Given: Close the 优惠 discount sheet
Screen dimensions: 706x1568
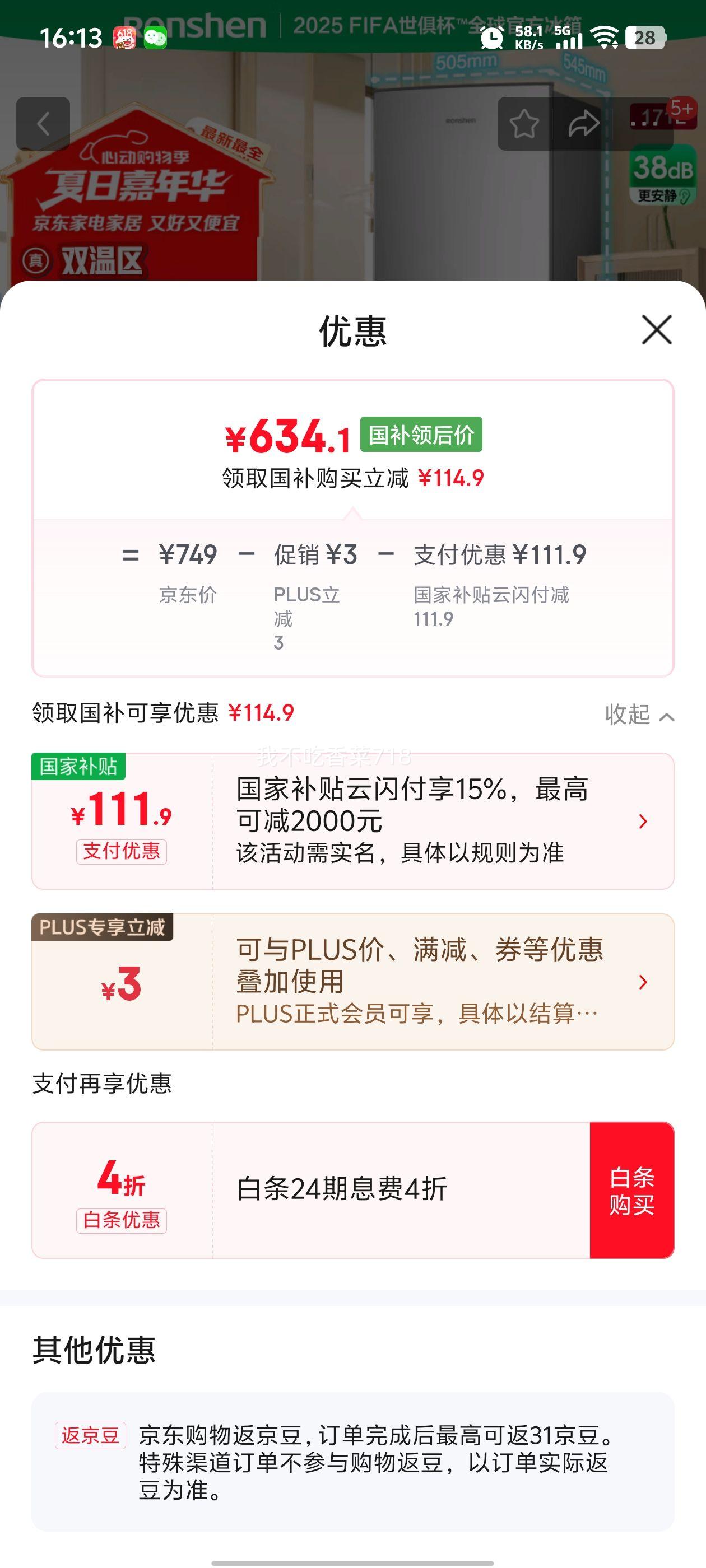Looking at the screenshot, I should (x=656, y=330).
